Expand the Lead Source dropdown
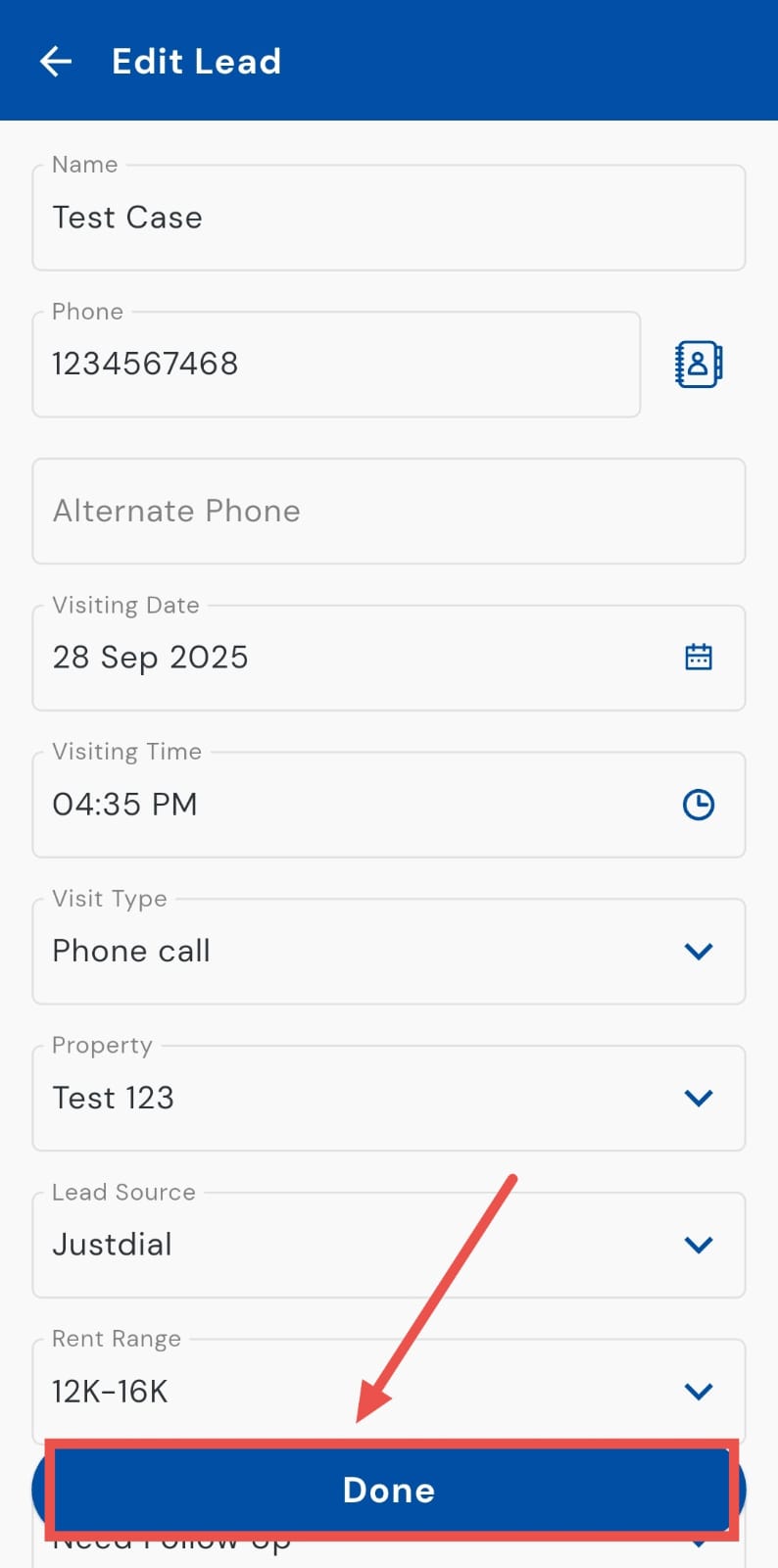The image size is (778, 1568). tap(698, 1246)
